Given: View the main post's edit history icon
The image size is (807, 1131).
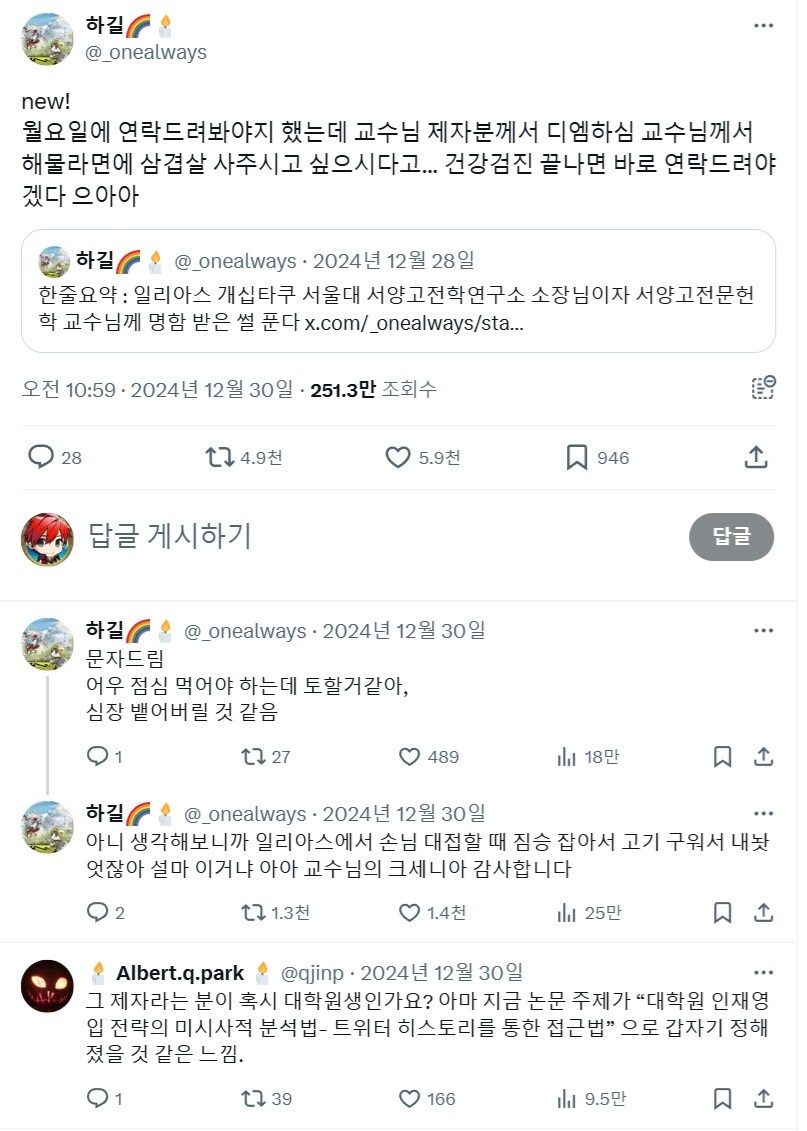Looking at the screenshot, I should (x=763, y=388).
